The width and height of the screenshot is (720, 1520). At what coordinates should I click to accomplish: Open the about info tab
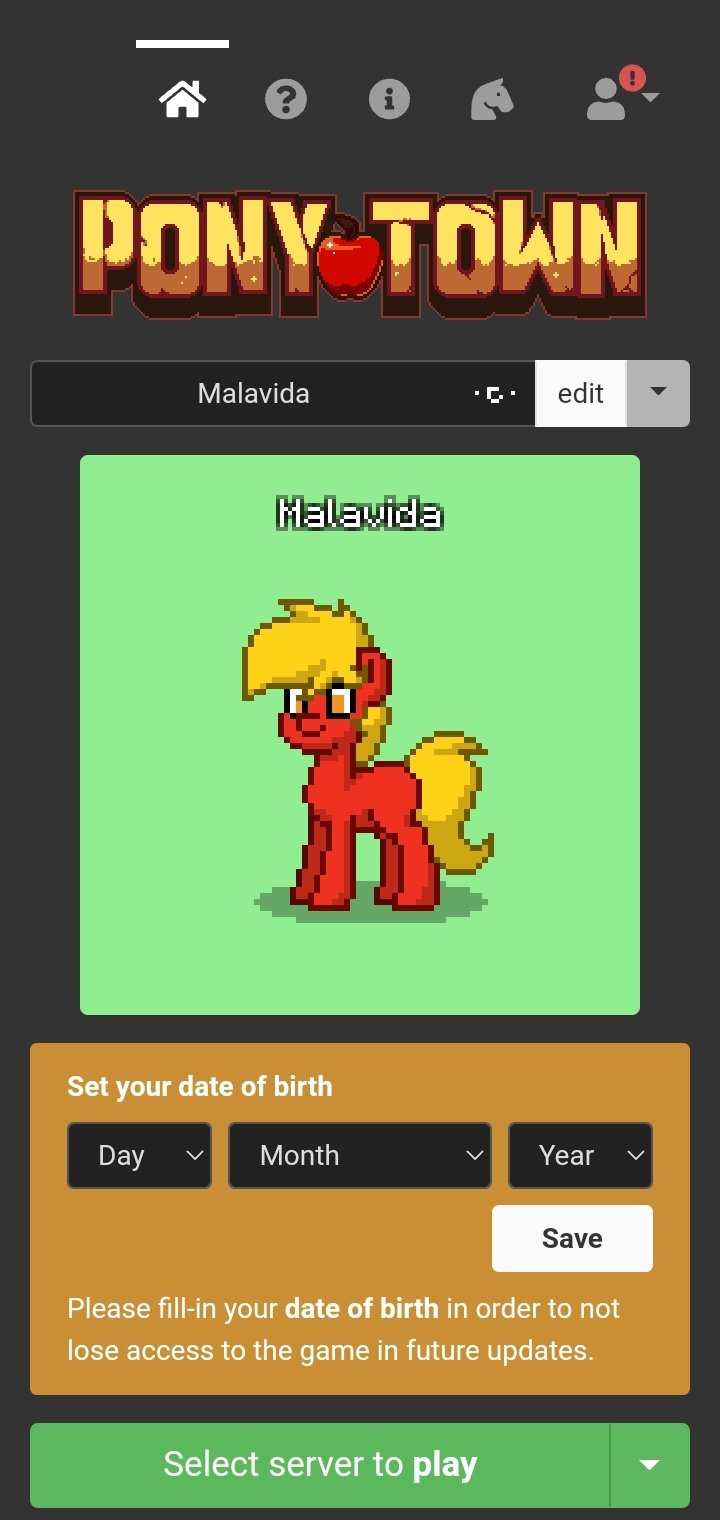(389, 100)
